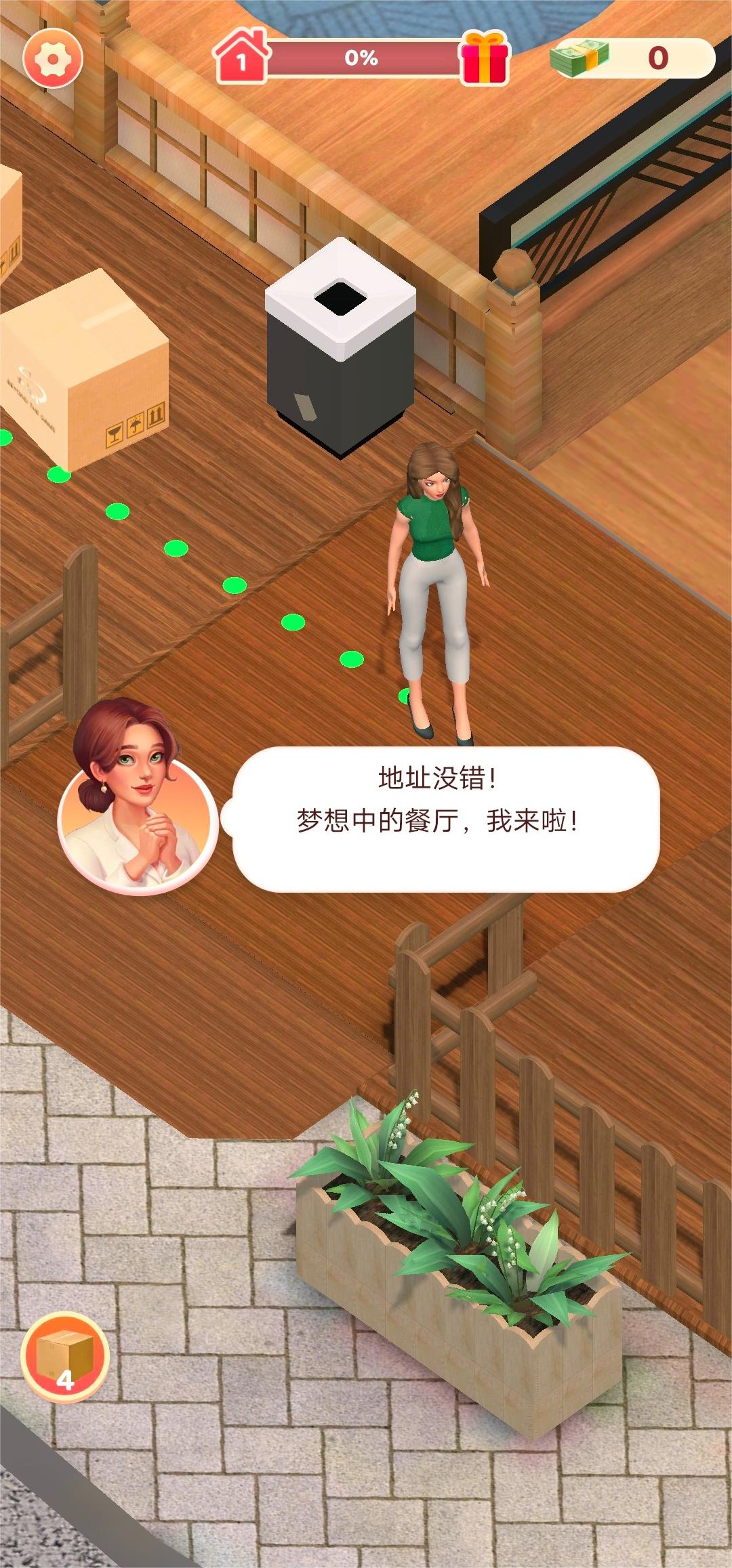Screen dimensions: 732x1568
Task: Open the settings gear
Action: pos(53,58)
